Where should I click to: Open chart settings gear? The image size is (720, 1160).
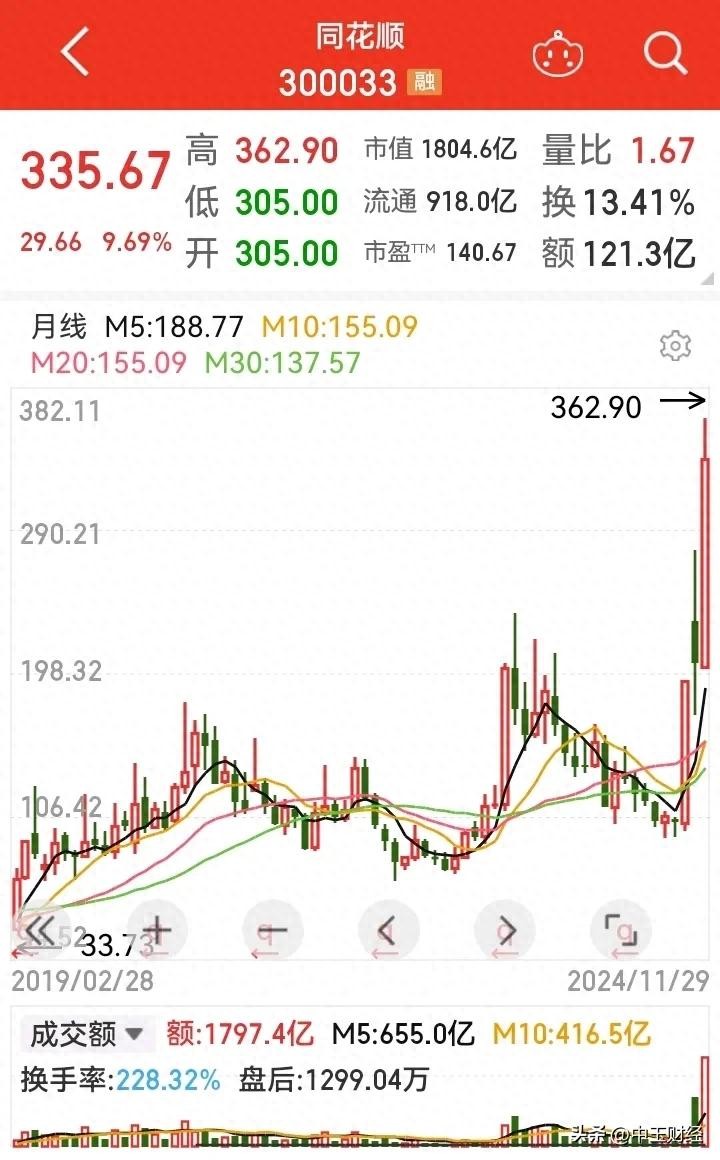coord(676,346)
